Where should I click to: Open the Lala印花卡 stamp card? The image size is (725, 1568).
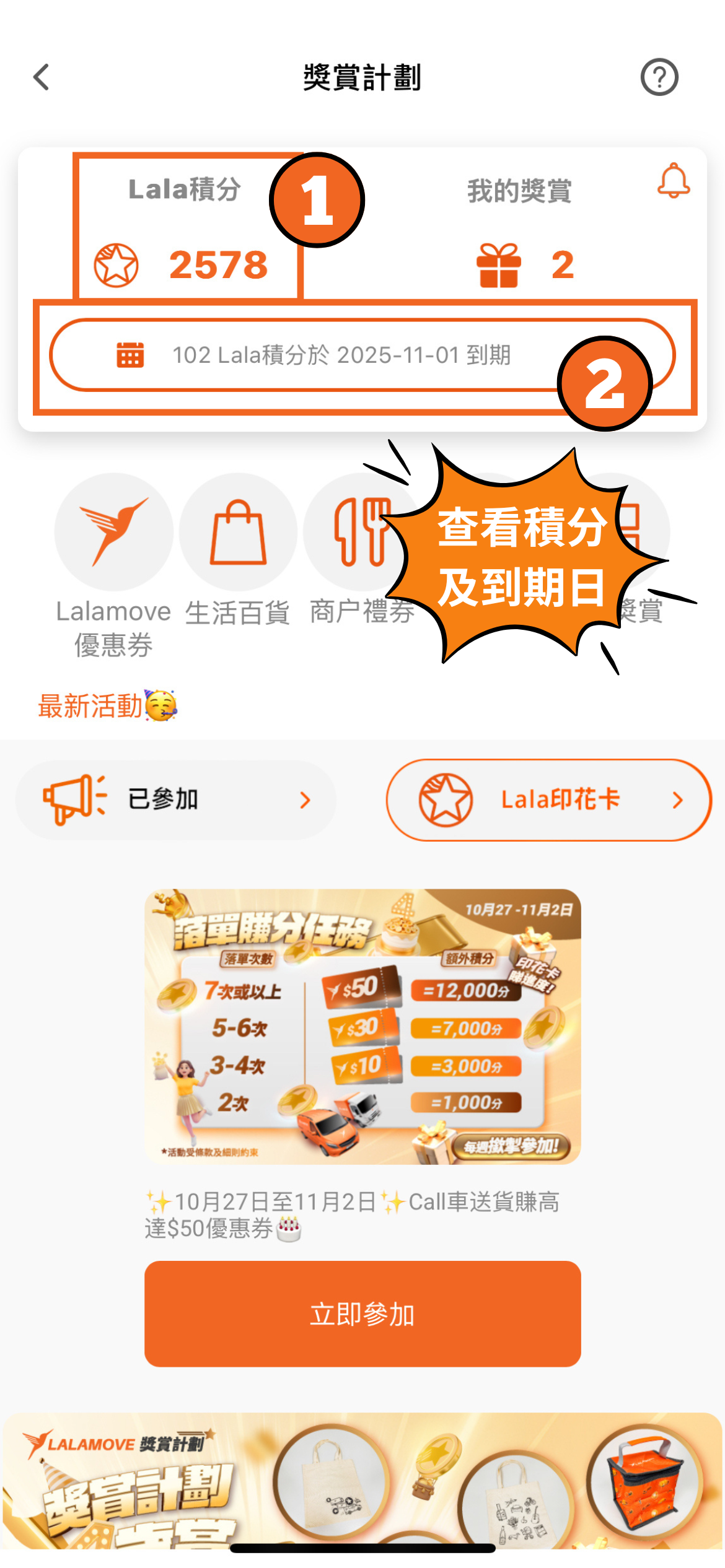pos(548,800)
